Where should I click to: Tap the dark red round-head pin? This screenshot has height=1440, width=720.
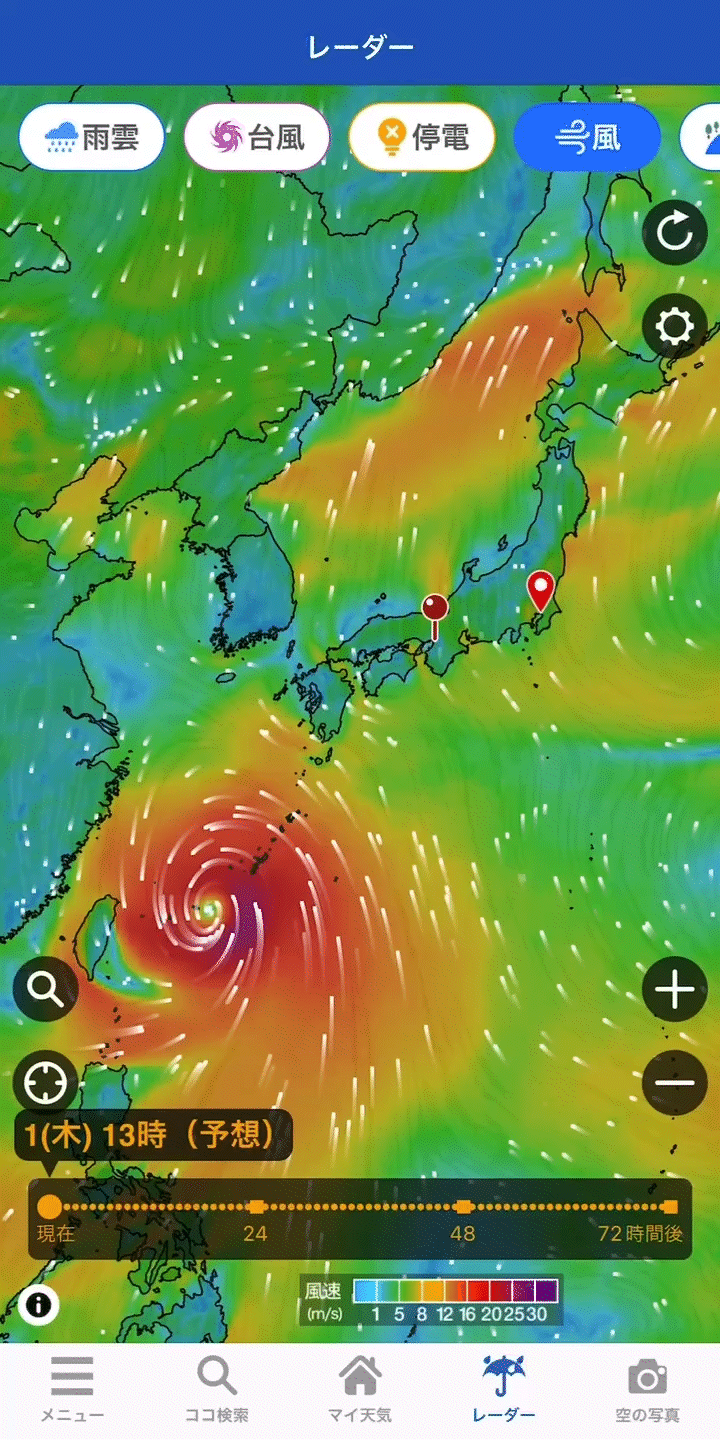point(435,608)
